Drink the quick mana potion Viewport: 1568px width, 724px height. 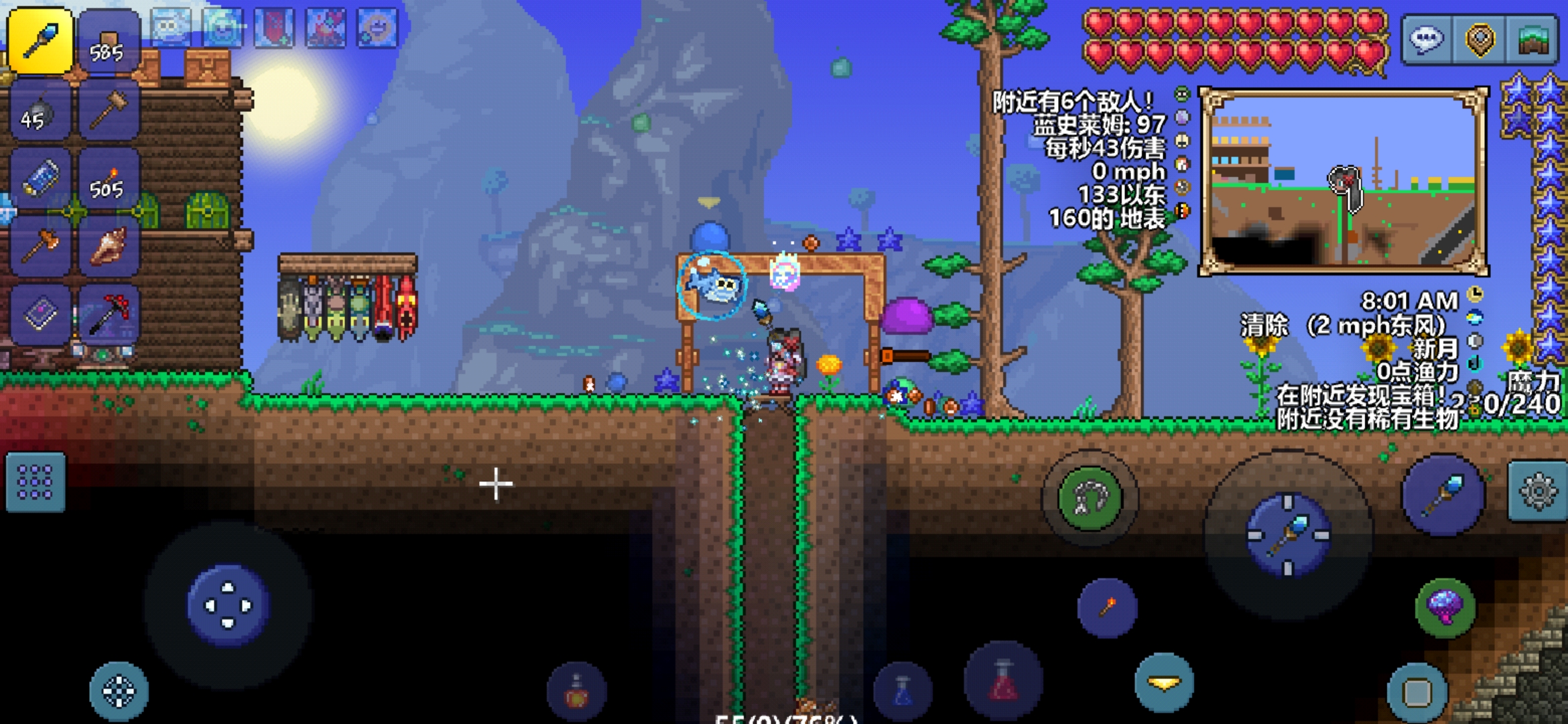(x=903, y=690)
